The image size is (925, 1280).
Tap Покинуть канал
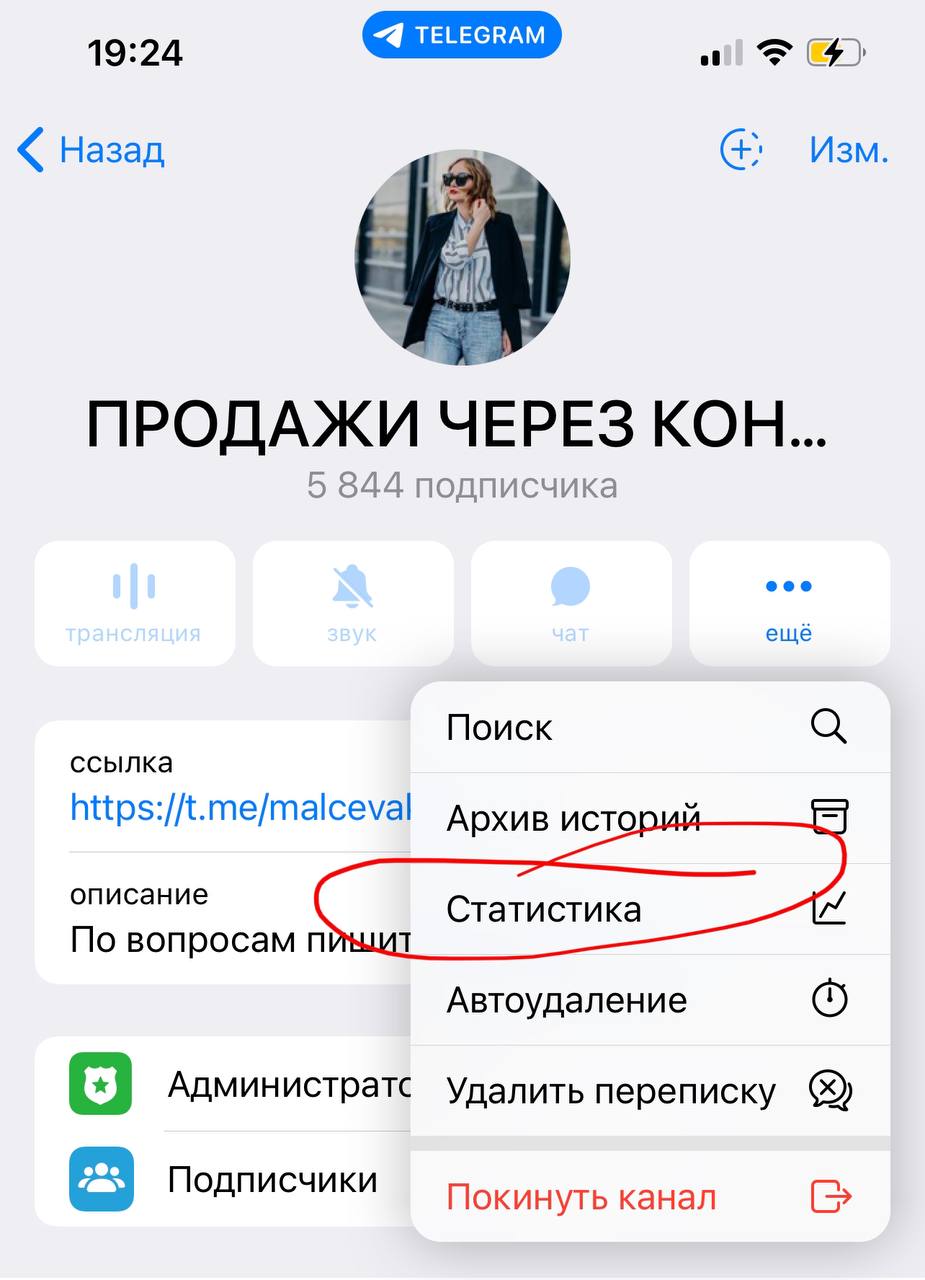[648, 1197]
